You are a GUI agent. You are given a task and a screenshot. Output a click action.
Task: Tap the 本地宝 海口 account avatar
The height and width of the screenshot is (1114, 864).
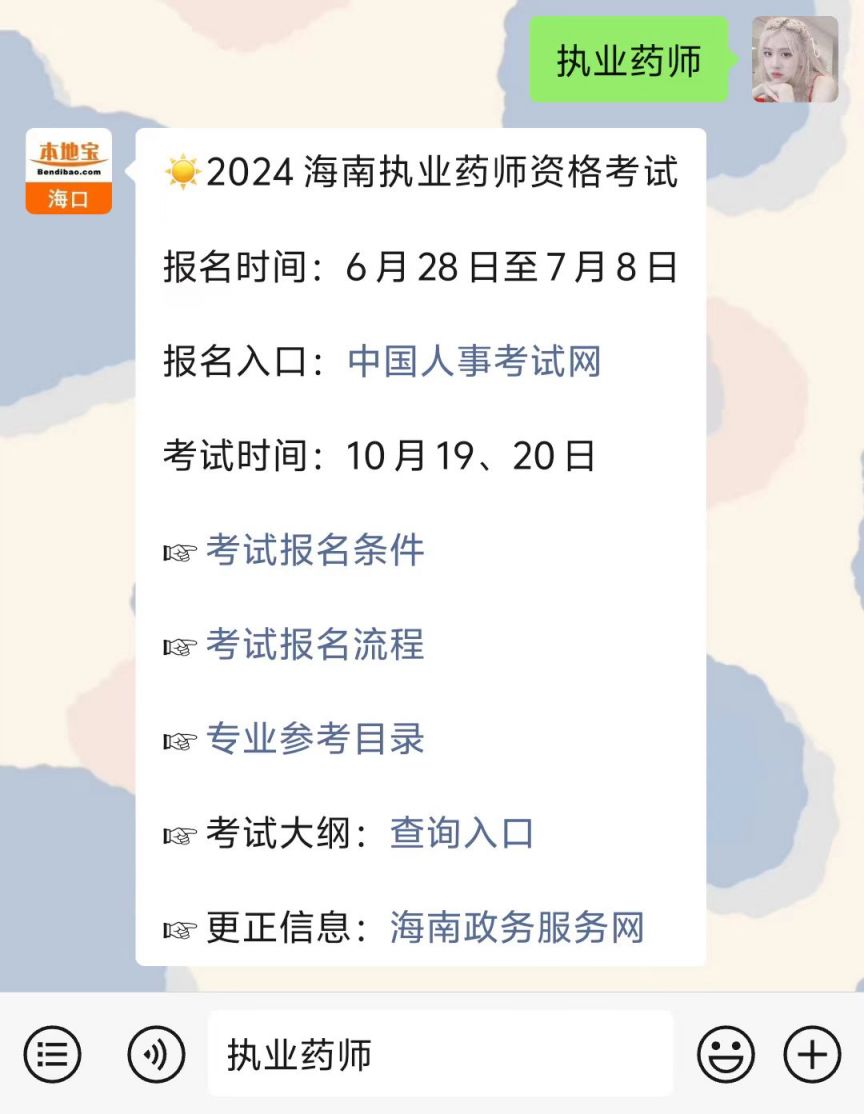tap(68, 171)
